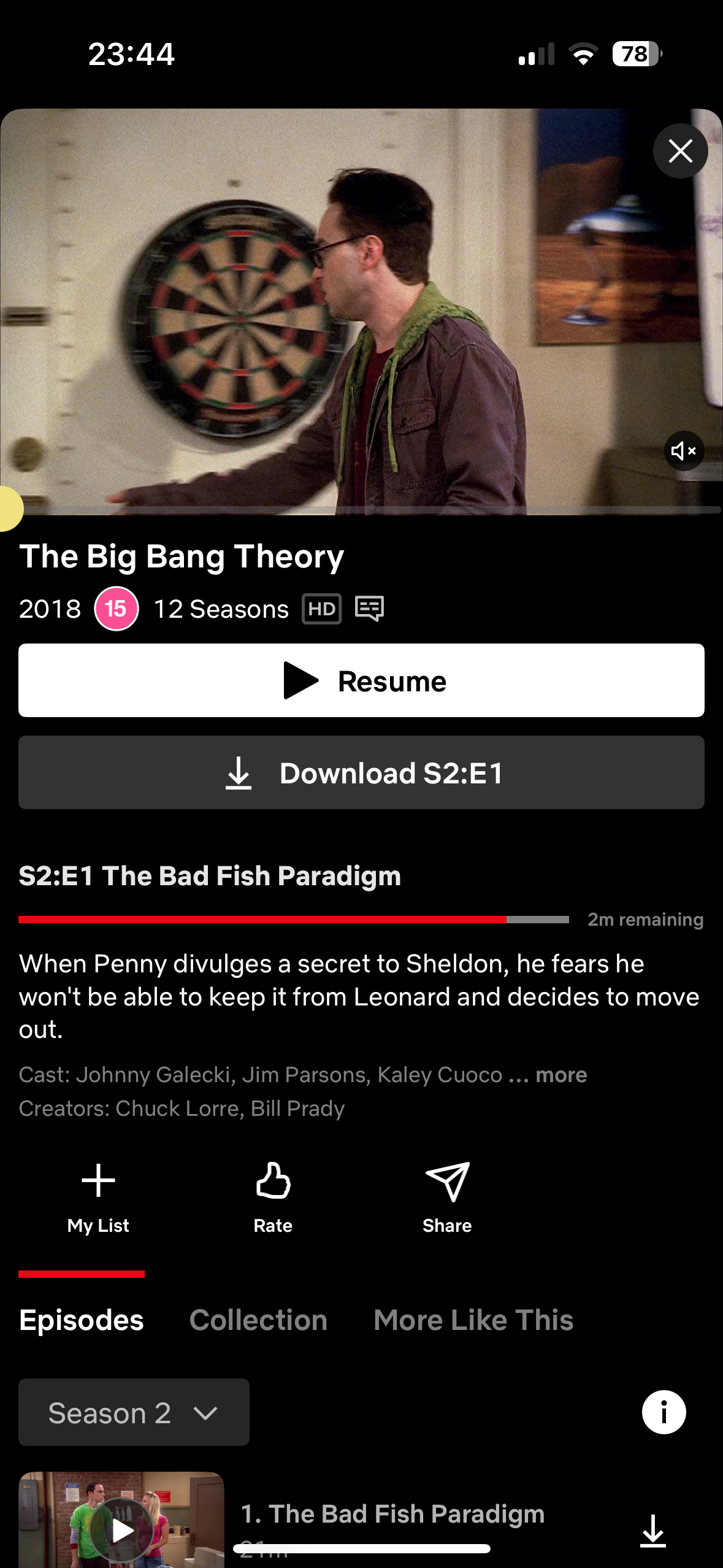The height and width of the screenshot is (1568, 723).
Task: Switch to the More Like This tab
Action: 473,1320
